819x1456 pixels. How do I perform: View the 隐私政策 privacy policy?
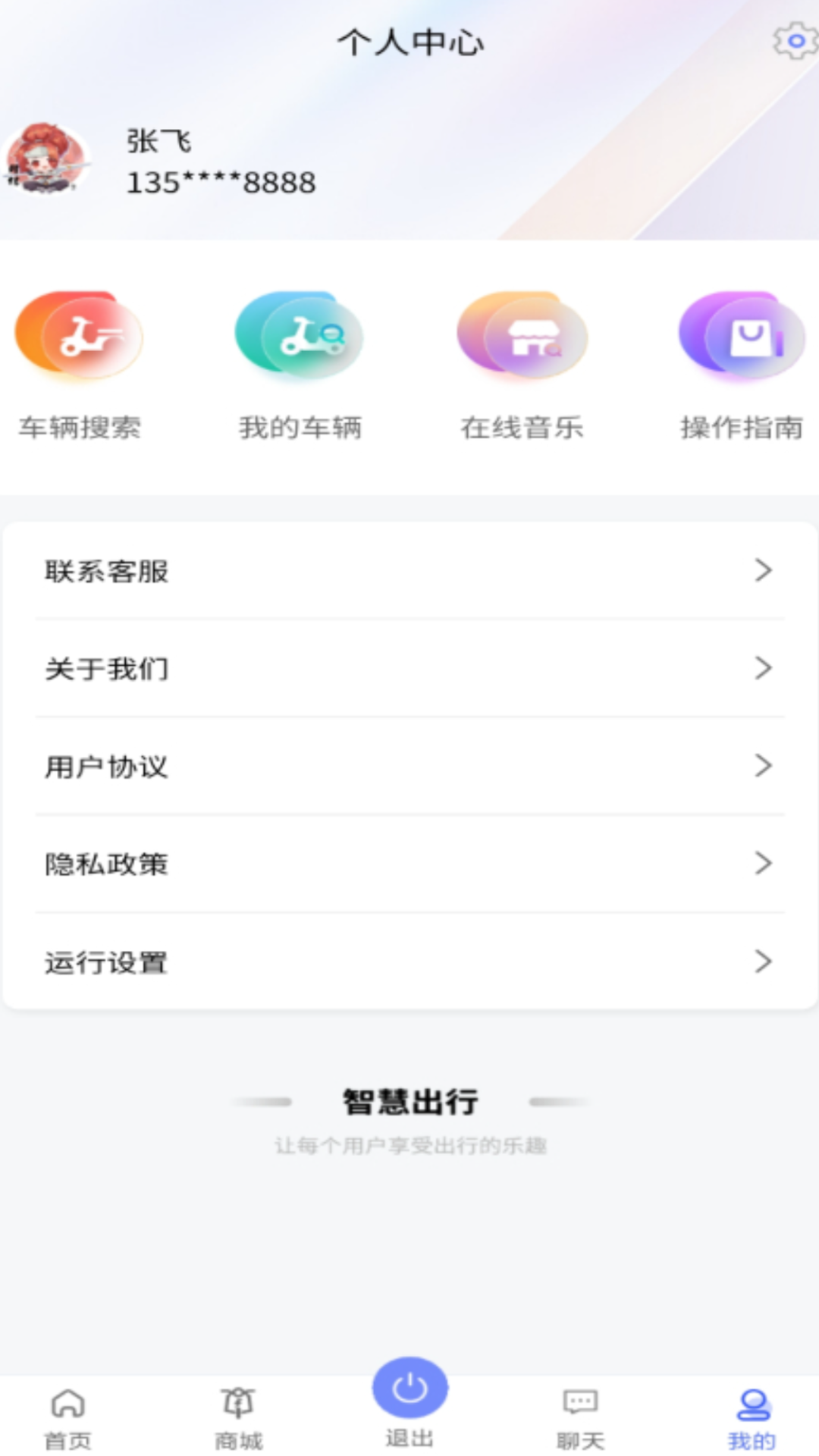pos(409,864)
